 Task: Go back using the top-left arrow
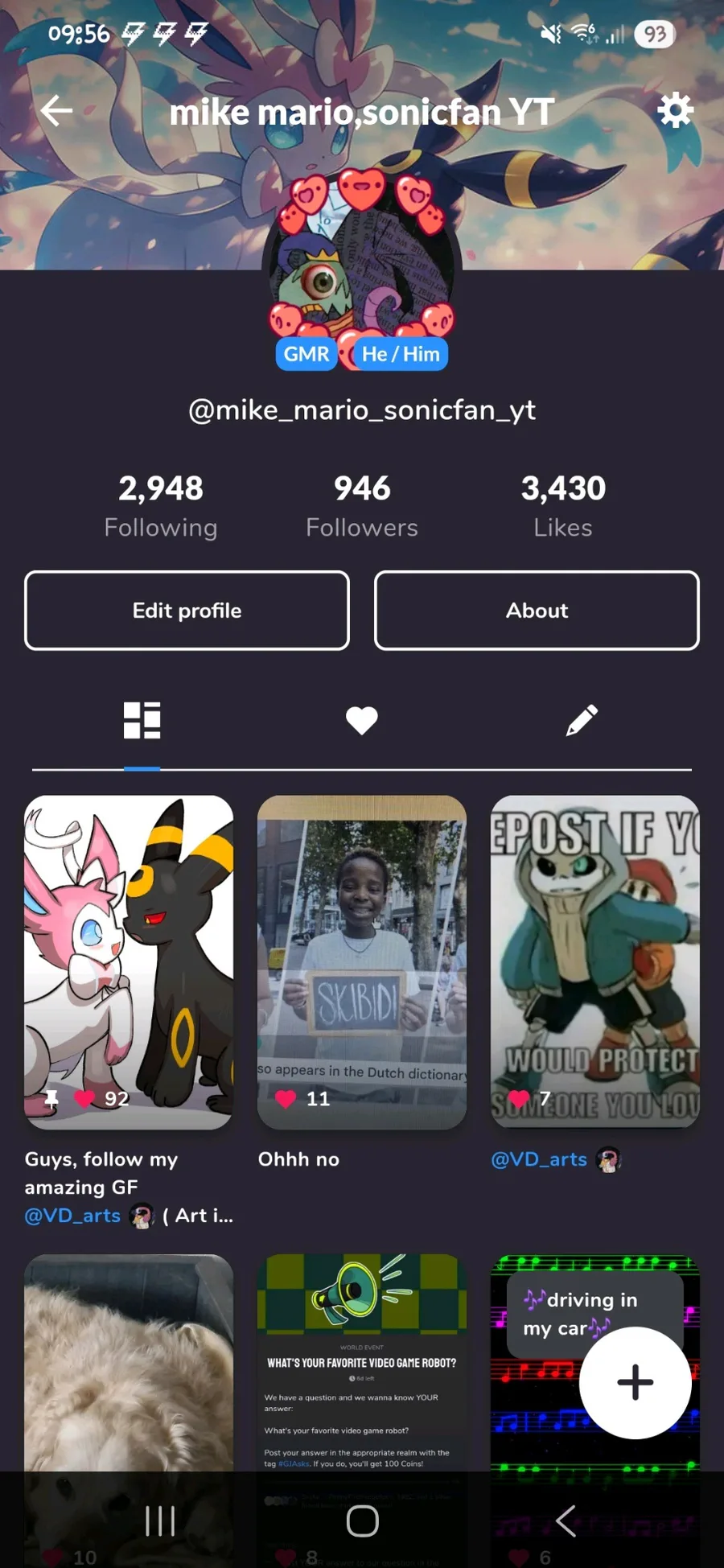coord(56,111)
